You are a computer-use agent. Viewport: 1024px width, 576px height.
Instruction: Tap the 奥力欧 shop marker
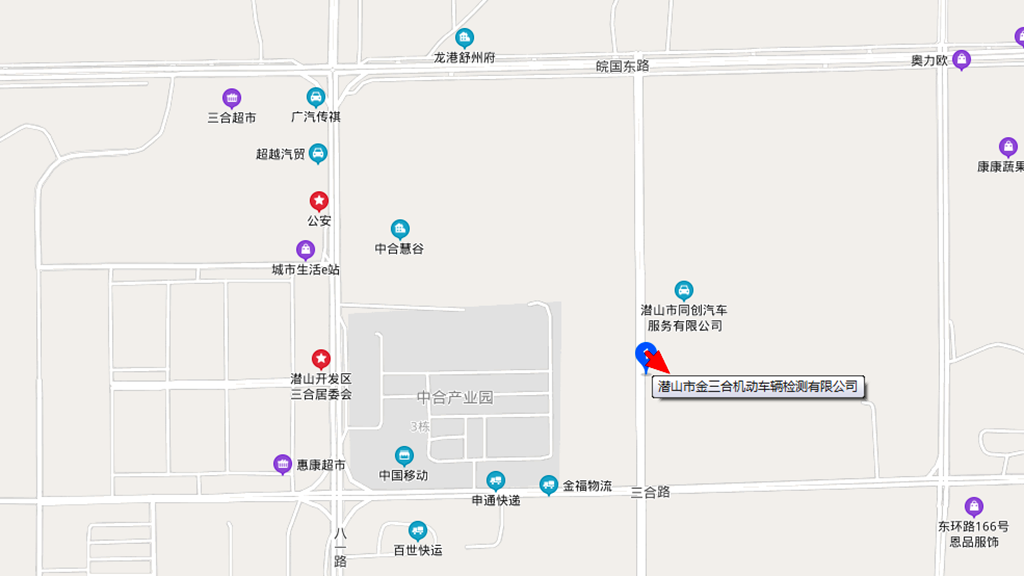pos(961,60)
